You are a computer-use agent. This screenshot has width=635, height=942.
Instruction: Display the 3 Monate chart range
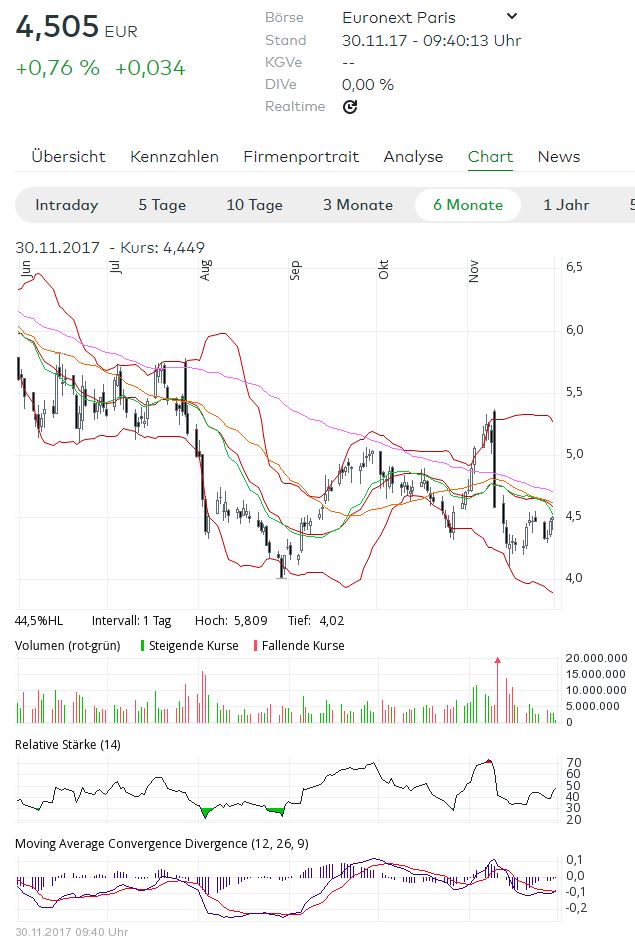point(357,205)
